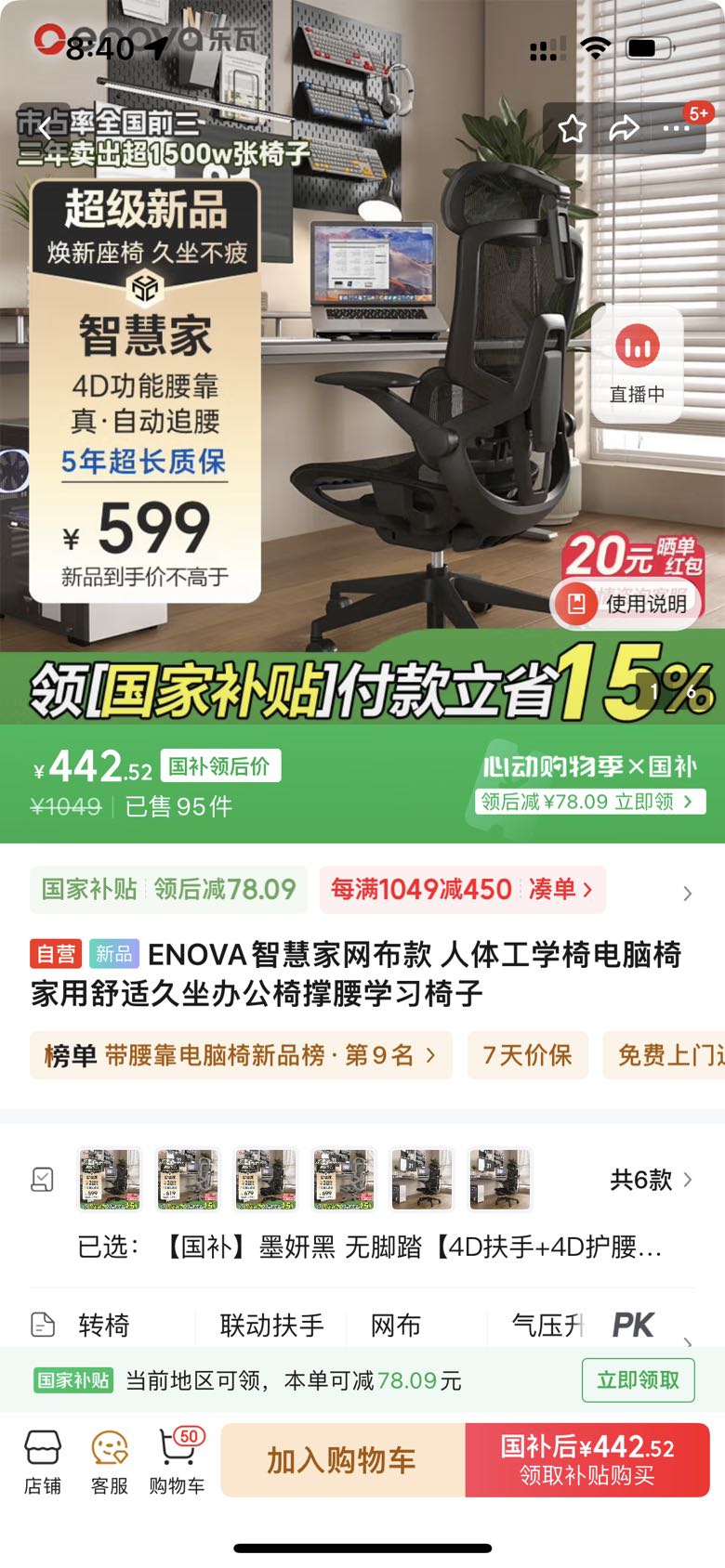Open the PK comparison

coord(633,1325)
